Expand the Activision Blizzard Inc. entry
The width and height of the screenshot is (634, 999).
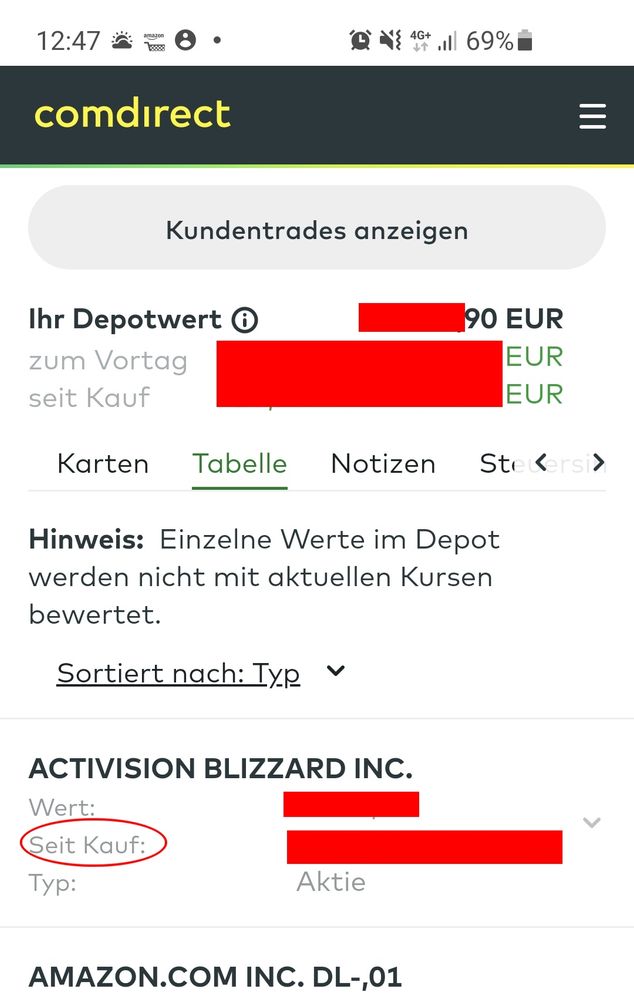[x=591, y=823]
